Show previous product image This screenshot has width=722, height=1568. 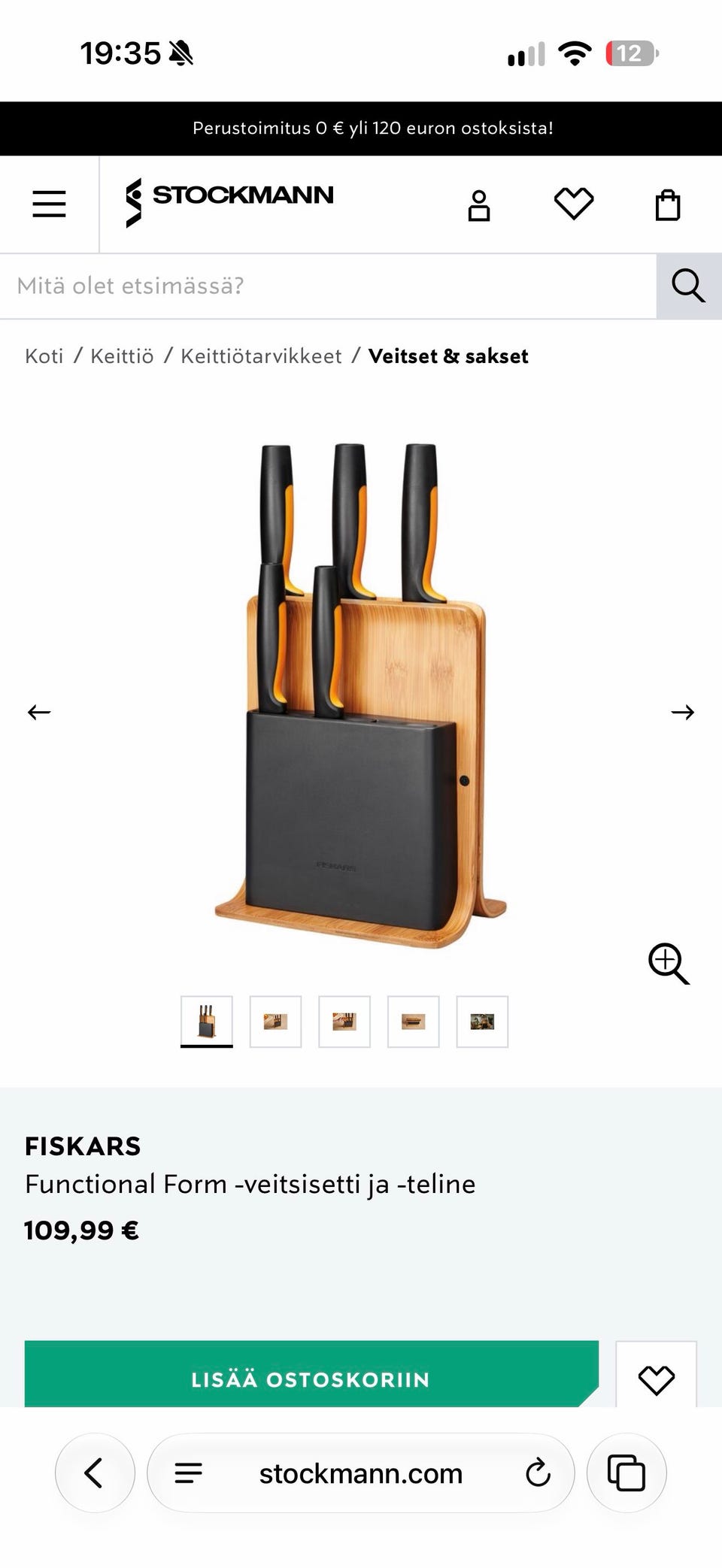click(x=39, y=712)
